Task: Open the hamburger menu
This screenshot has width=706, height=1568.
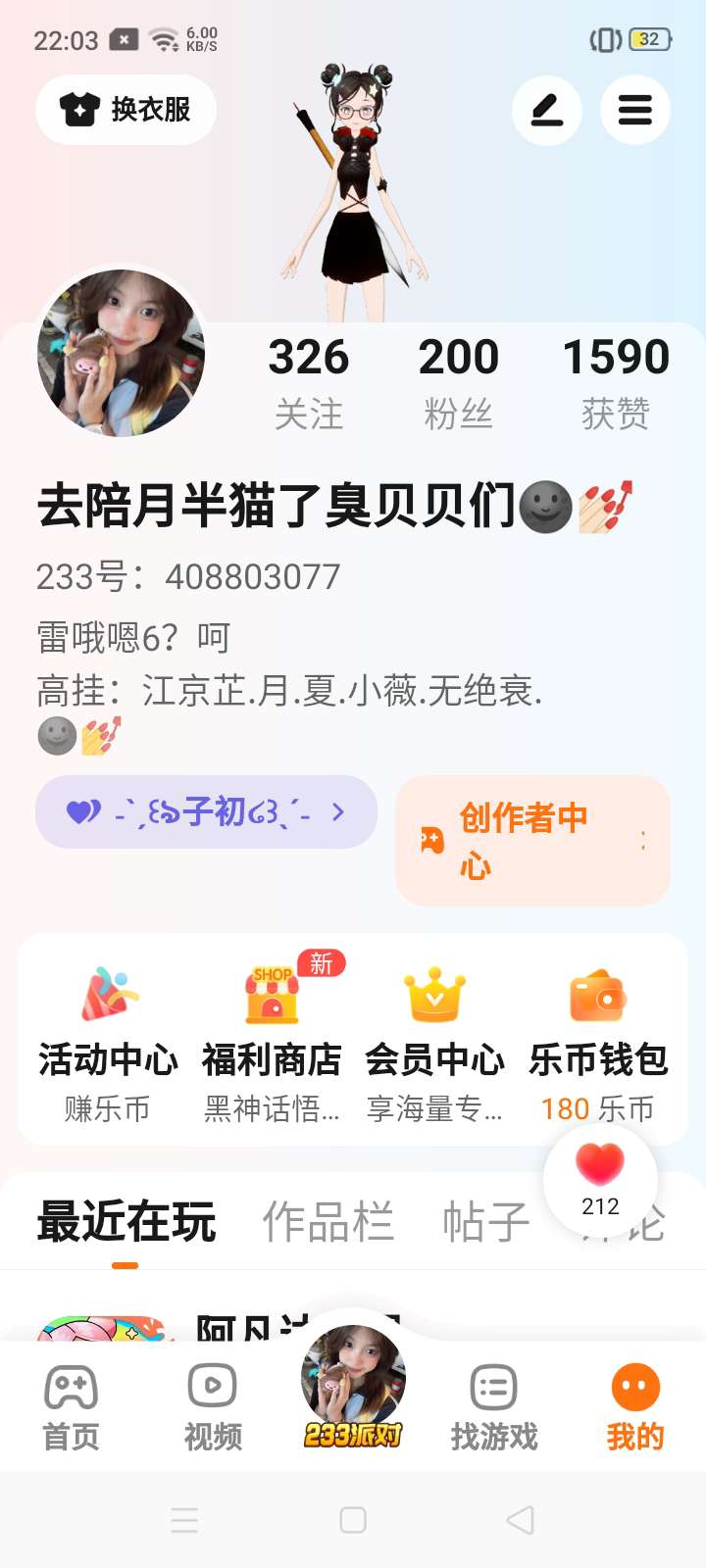Action: pos(635,110)
